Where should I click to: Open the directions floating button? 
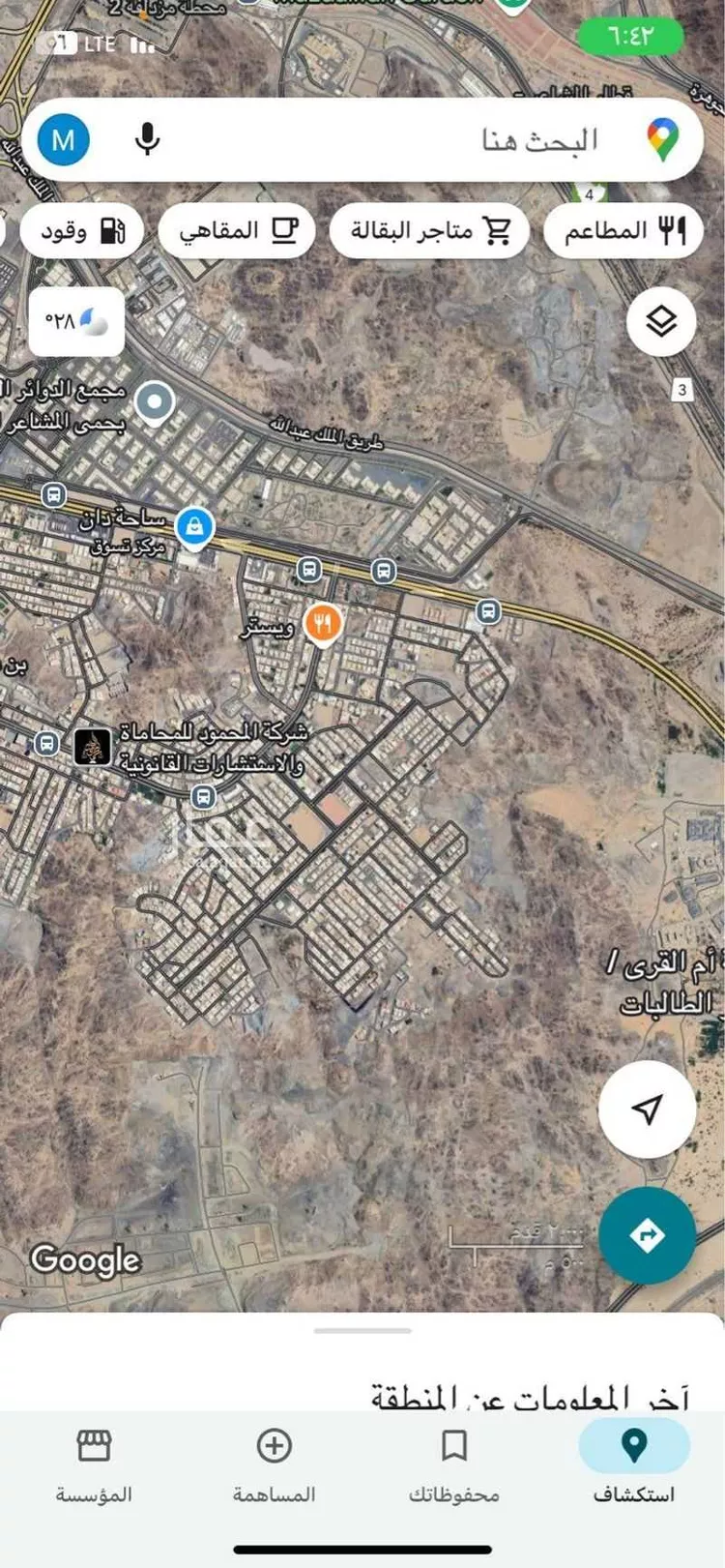[647, 1235]
